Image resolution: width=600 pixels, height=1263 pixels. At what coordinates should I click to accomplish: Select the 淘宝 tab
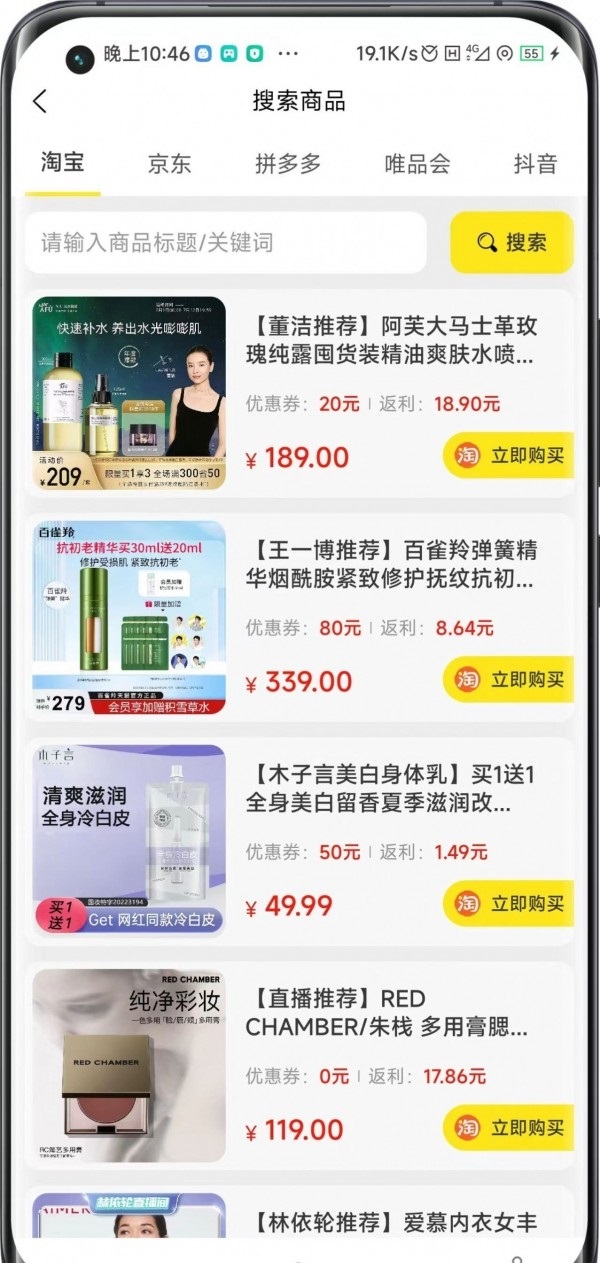(62, 164)
